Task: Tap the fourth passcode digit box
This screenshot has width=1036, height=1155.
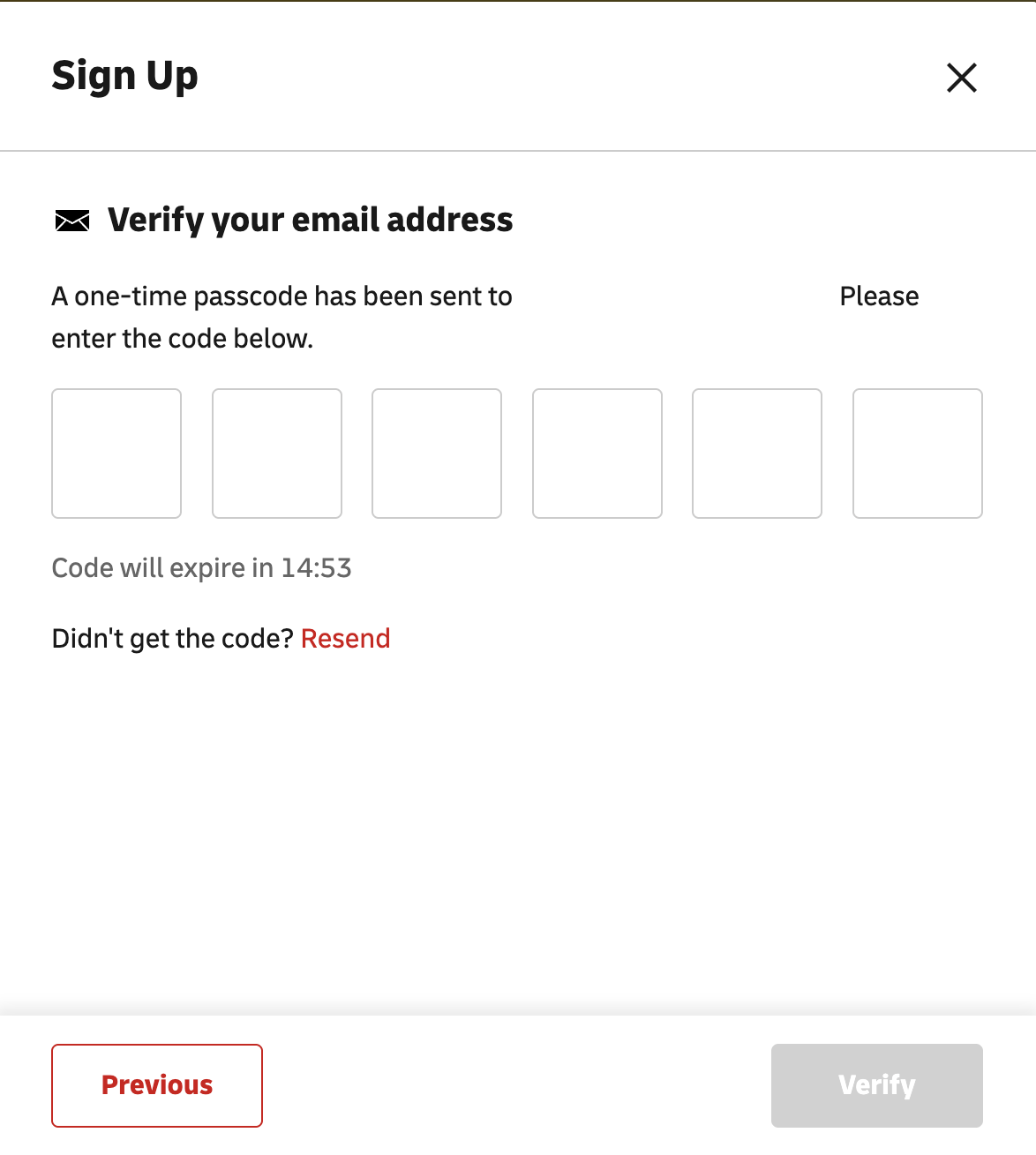Action: [x=597, y=454]
